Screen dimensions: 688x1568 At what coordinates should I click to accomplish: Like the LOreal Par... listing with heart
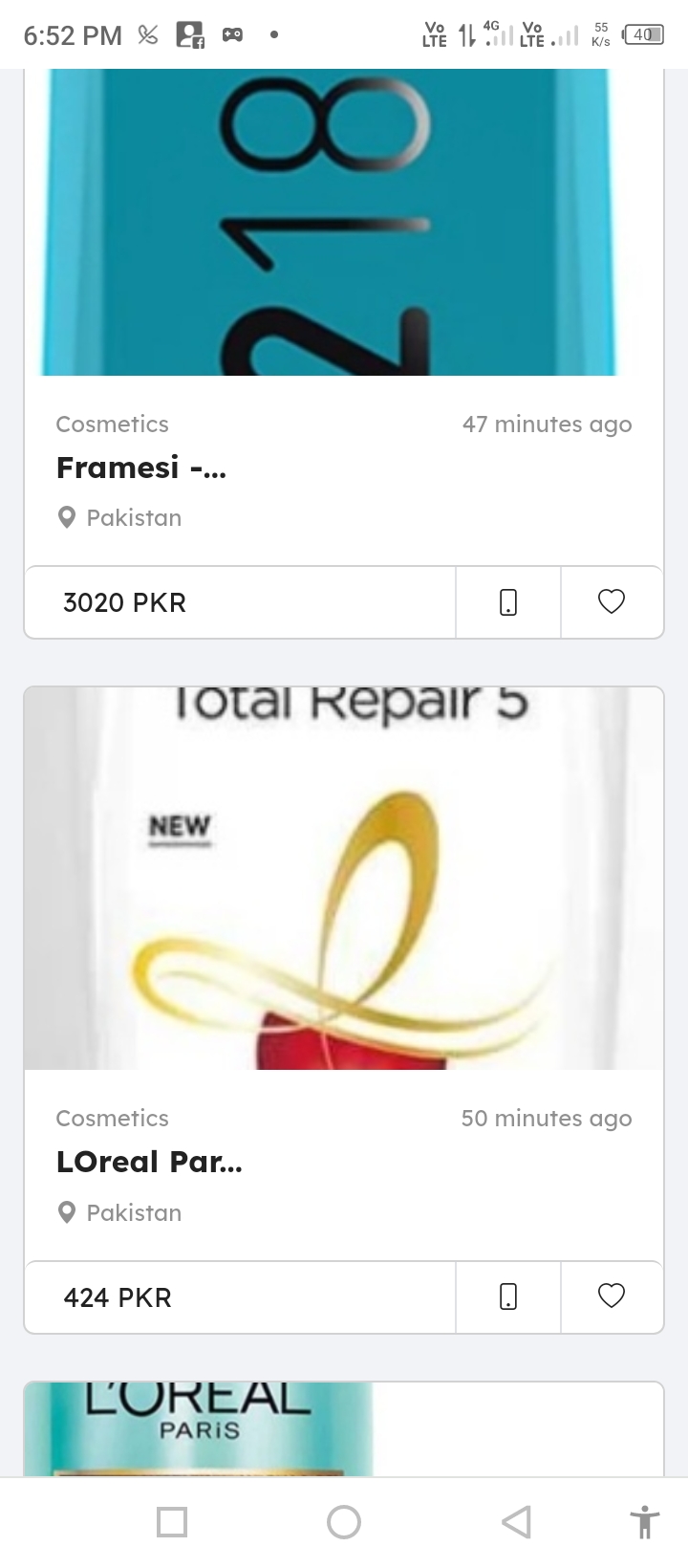click(612, 1296)
